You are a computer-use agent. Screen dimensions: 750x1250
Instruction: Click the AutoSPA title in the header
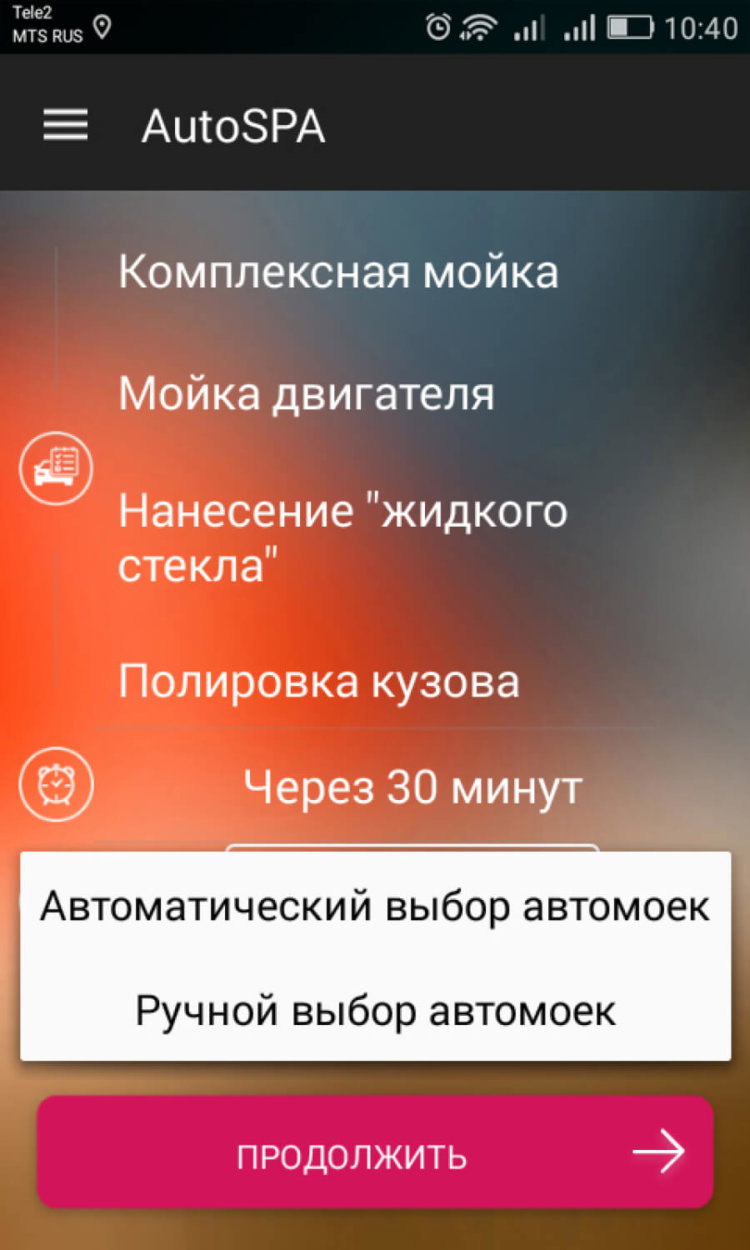point(234,126)
